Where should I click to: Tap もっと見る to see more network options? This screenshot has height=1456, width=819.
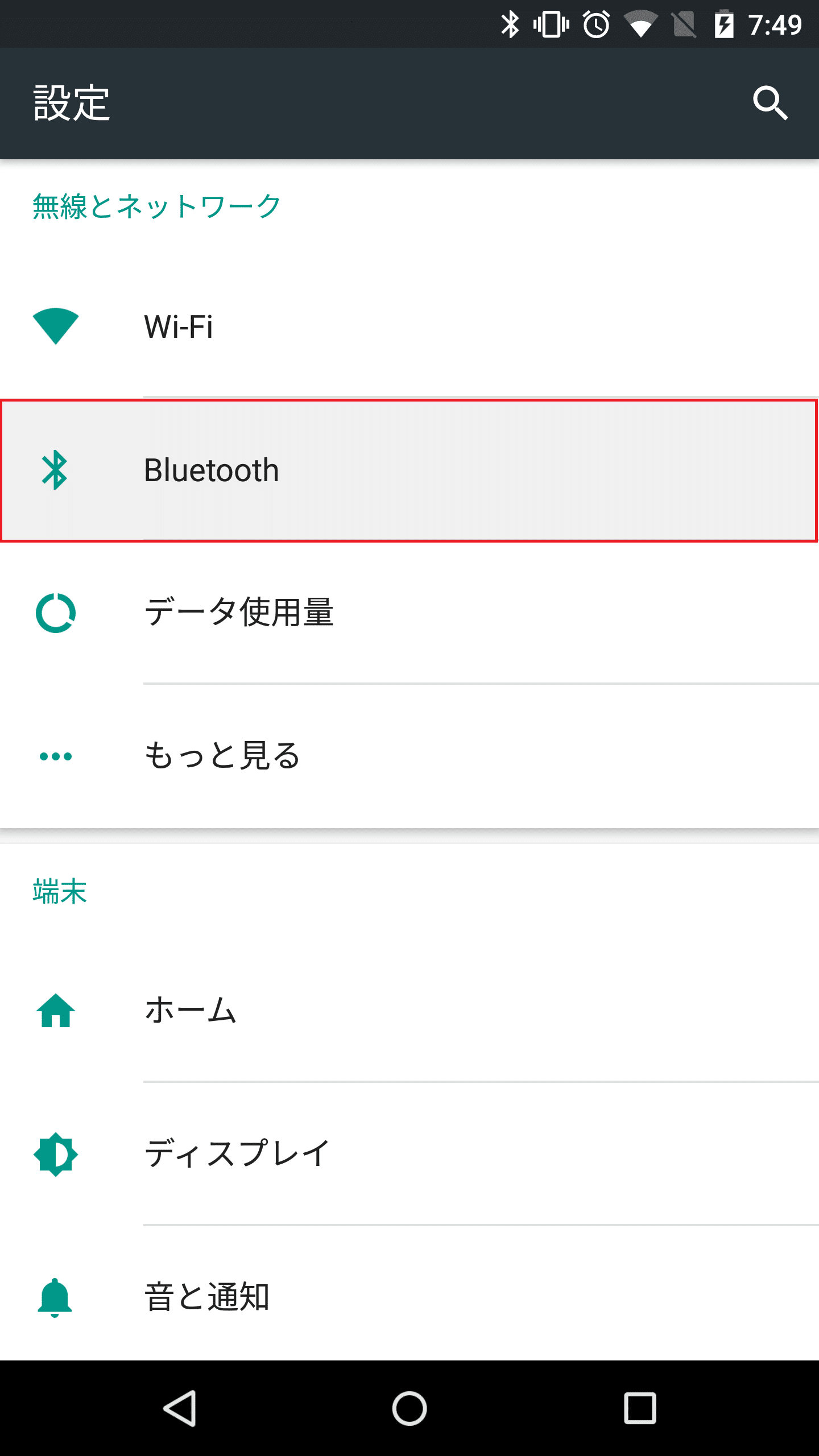click(409, 756)
